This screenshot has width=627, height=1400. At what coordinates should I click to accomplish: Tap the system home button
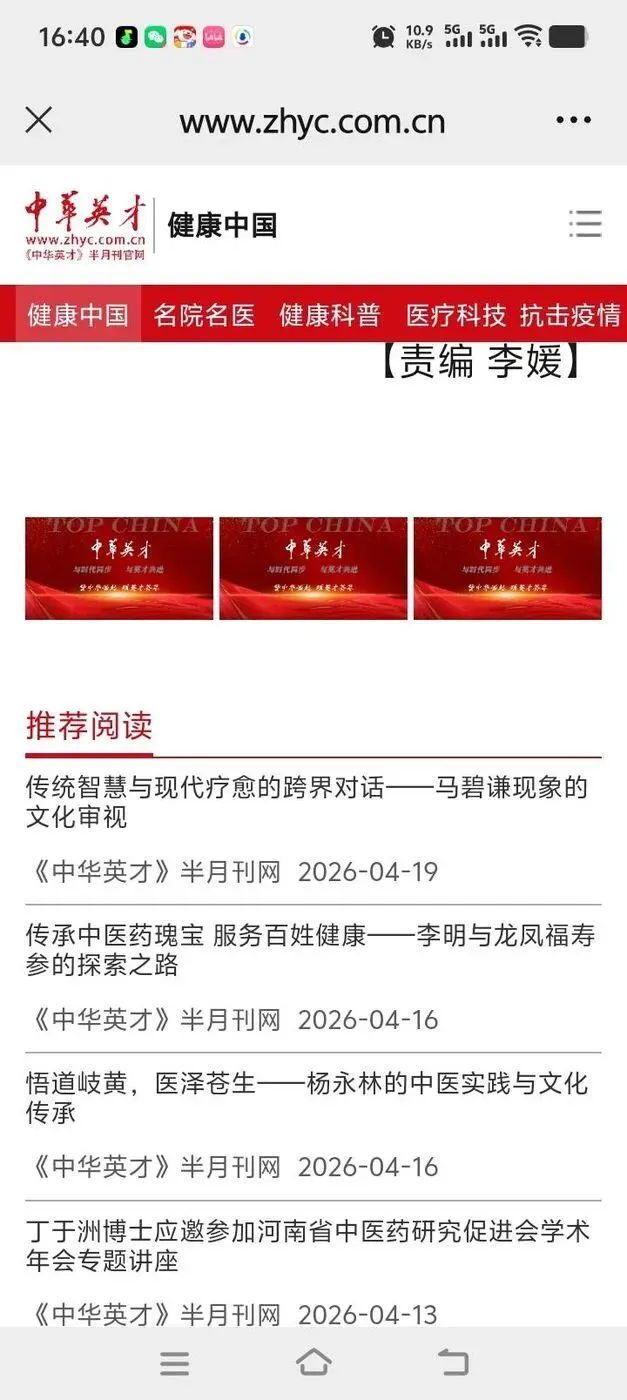[x=313, y=1362]
